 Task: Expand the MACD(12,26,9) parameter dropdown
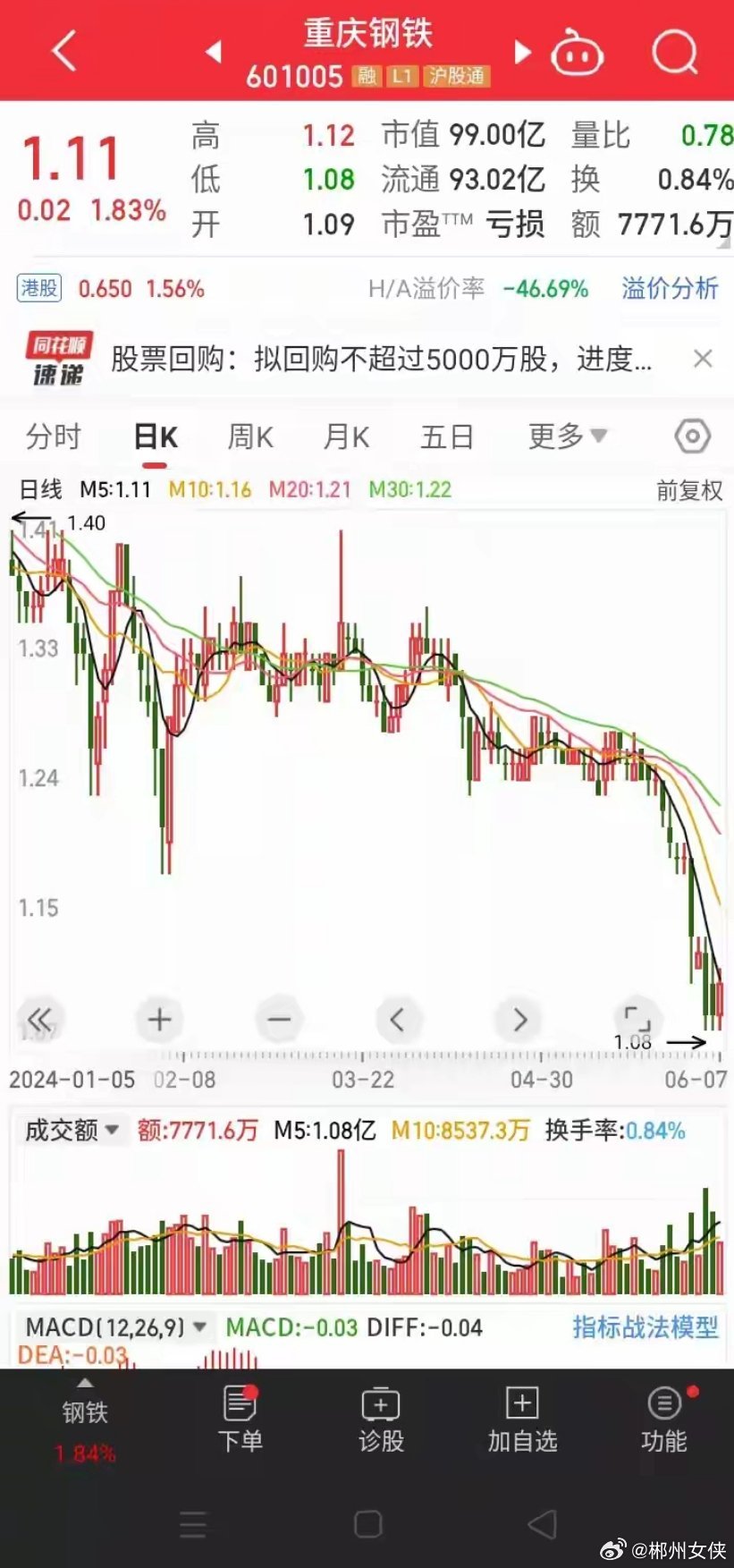(116, 1327)
